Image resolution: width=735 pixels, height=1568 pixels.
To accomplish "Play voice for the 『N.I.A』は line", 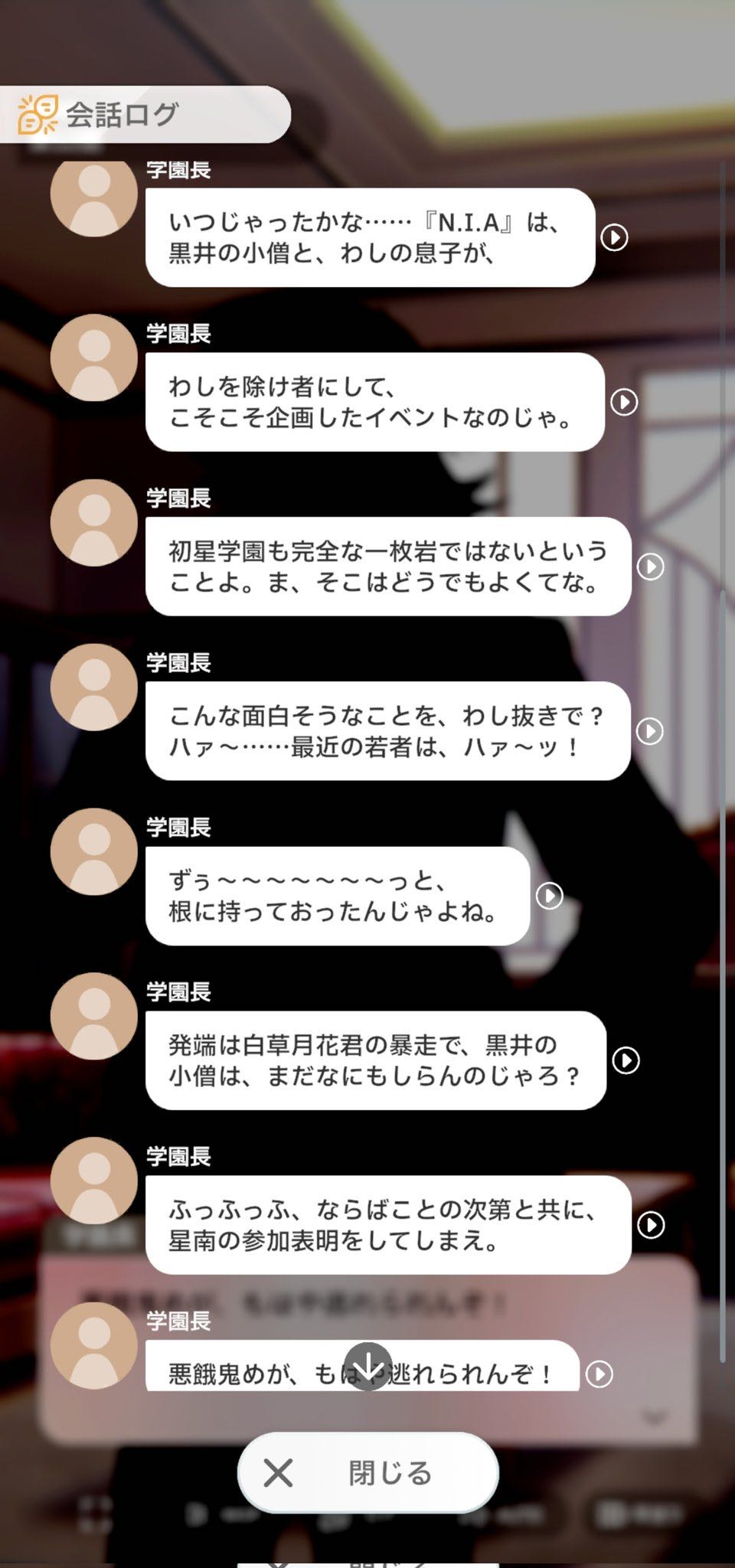I will click(614, 237).
